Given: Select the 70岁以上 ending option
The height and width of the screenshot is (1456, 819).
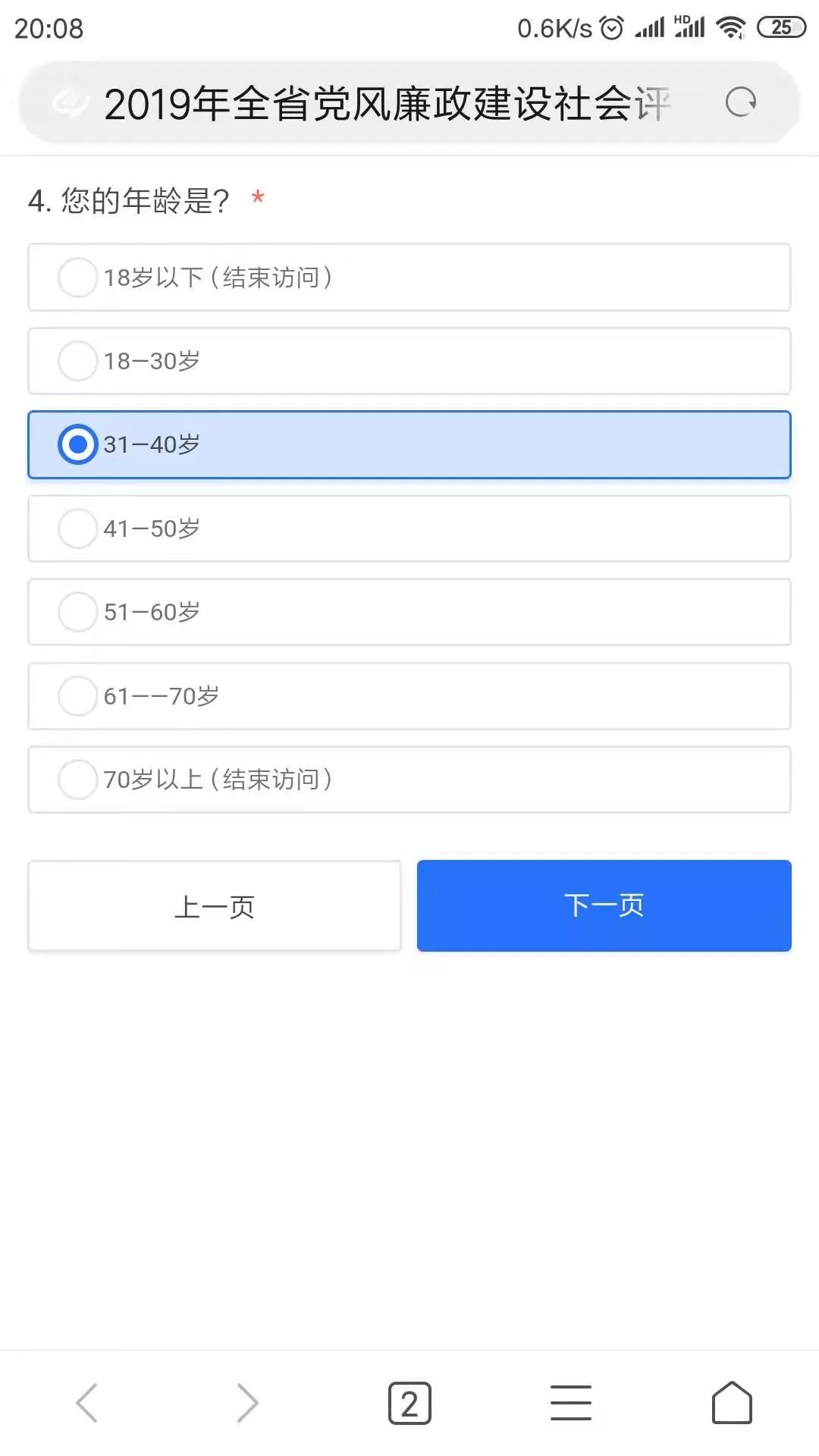Looking at the screenshot, I should 409,780.
